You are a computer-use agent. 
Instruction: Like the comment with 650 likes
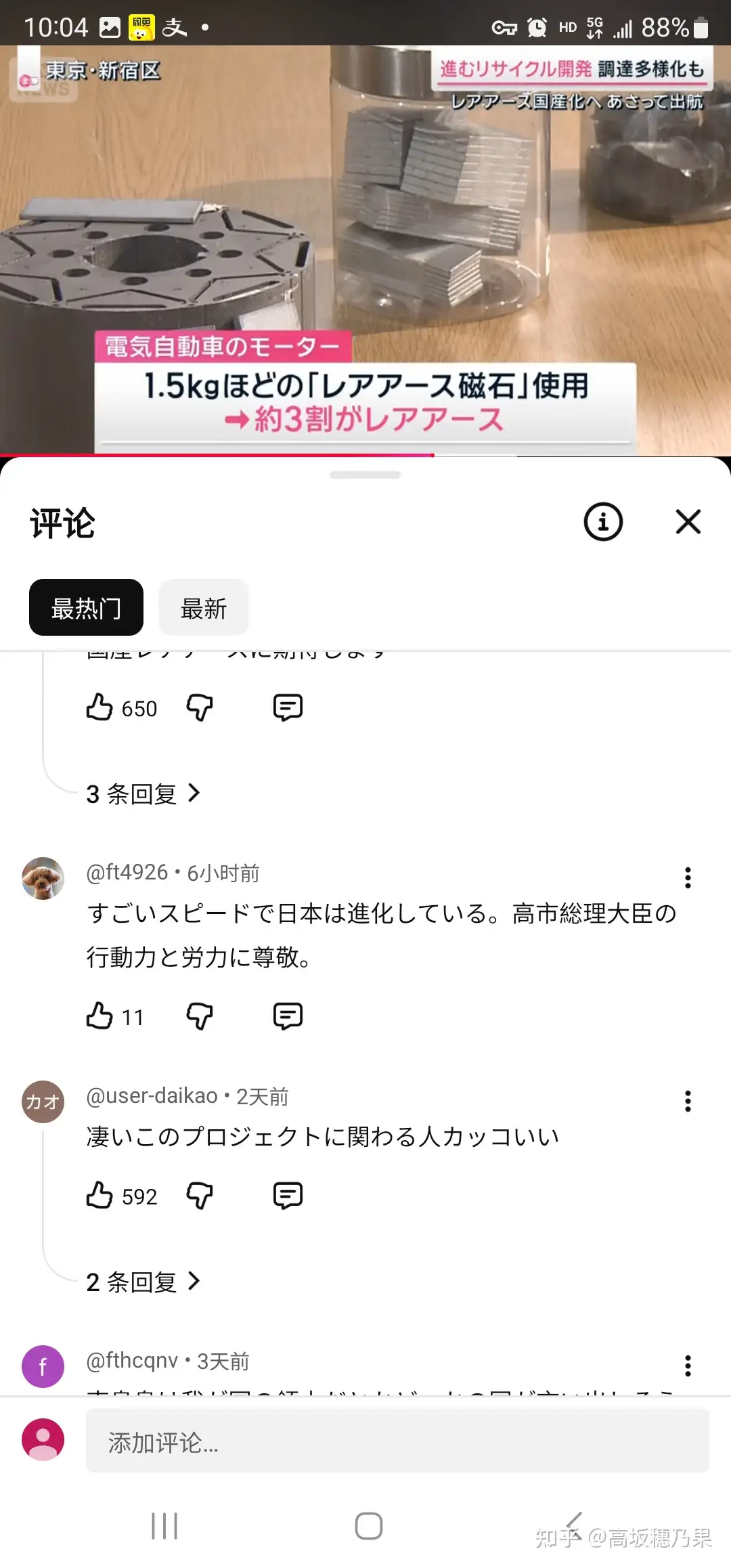point(99,707)
